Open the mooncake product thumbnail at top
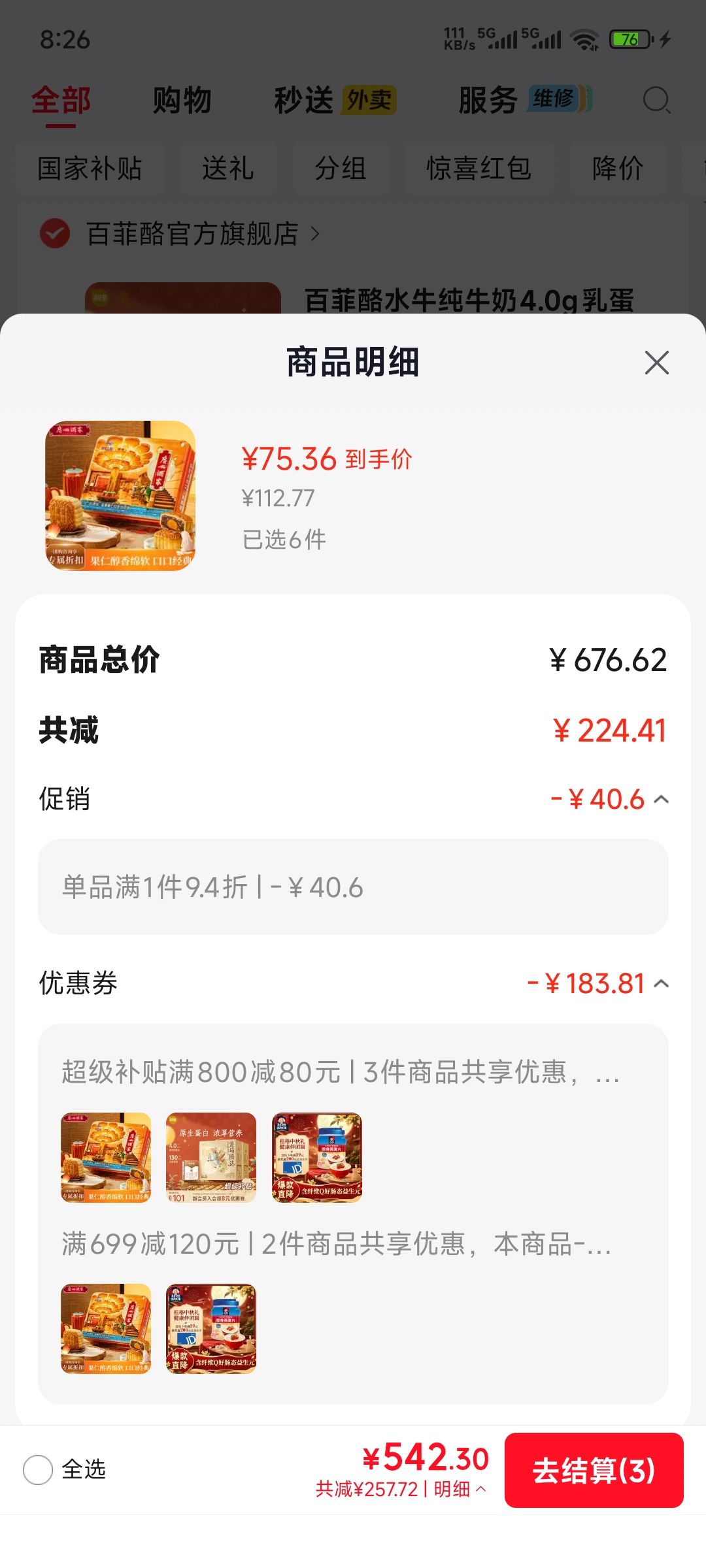706x1568 pixels. tap(120, 495)
